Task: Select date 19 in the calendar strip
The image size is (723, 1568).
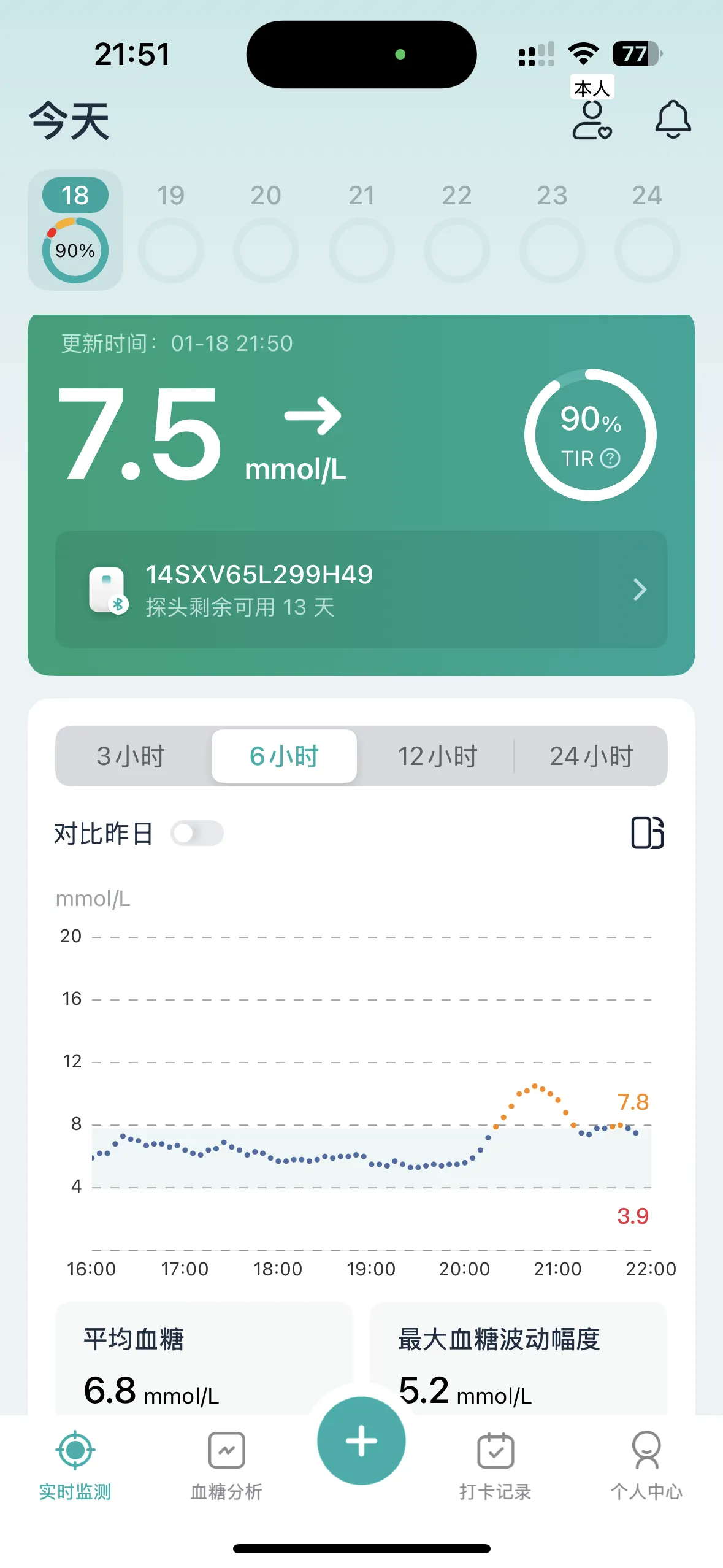Action: tap(170, 229)
